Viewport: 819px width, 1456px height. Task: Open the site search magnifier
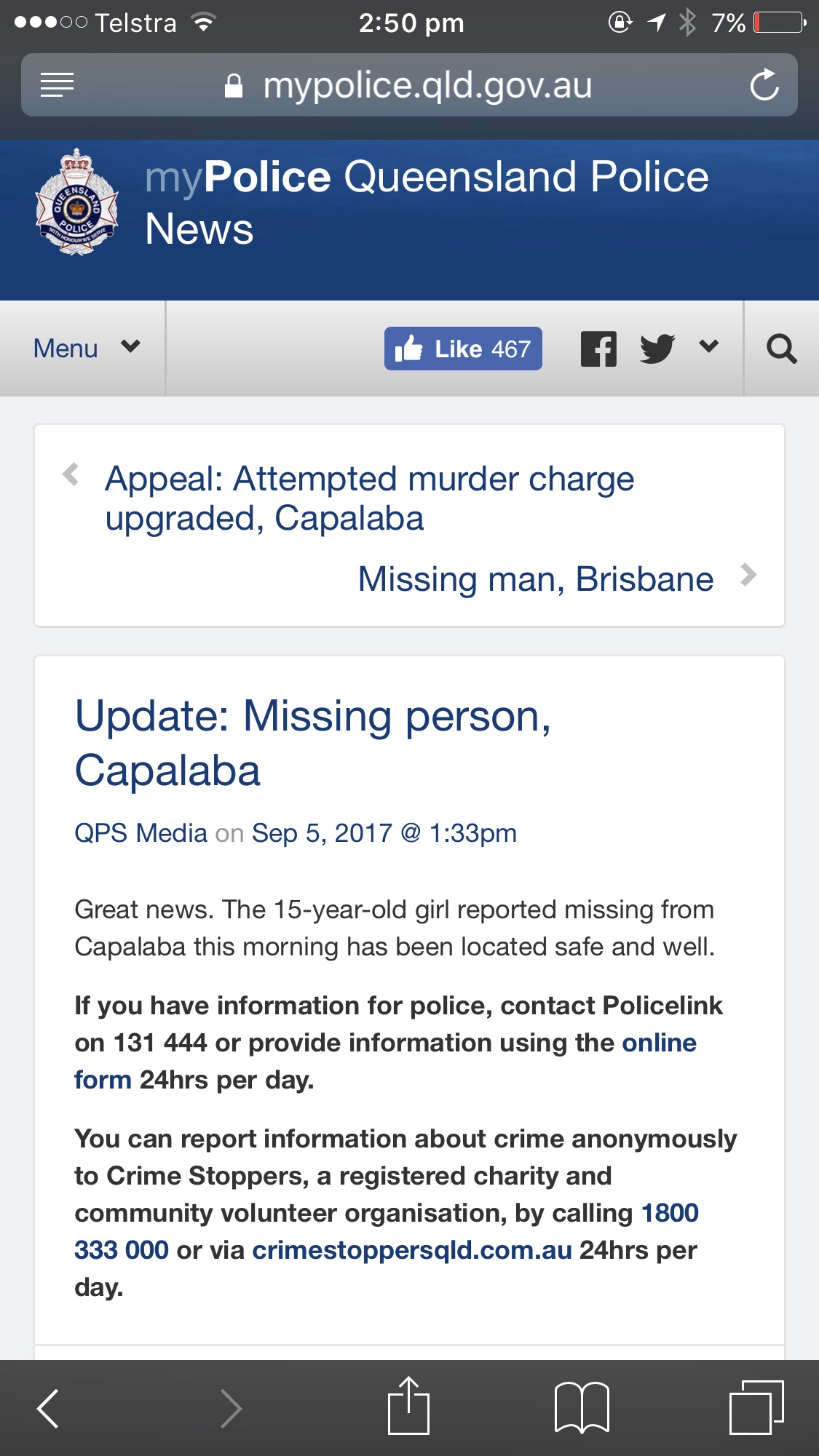781,349
